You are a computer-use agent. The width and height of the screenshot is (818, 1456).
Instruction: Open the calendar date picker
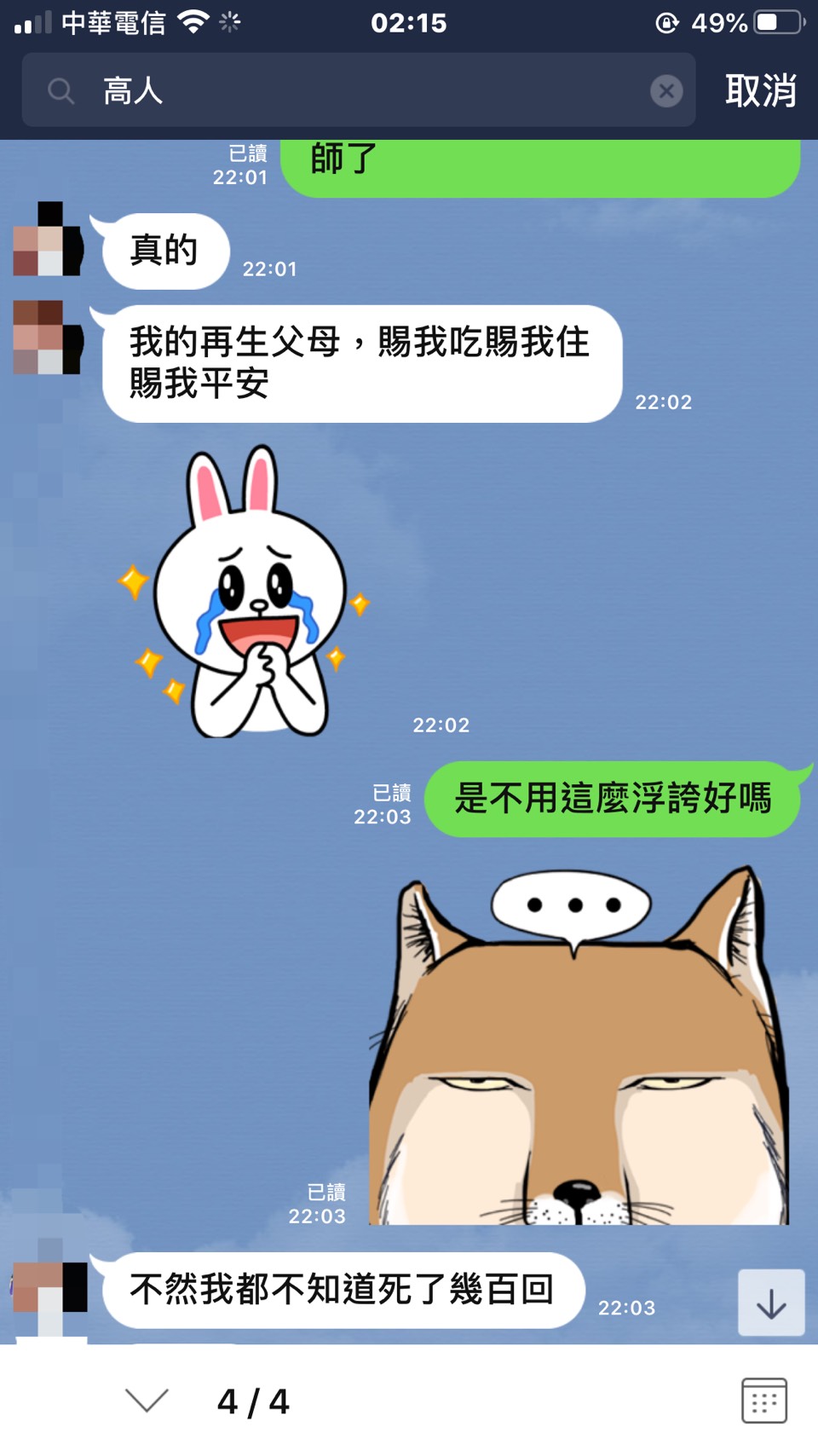point(763,1400)
